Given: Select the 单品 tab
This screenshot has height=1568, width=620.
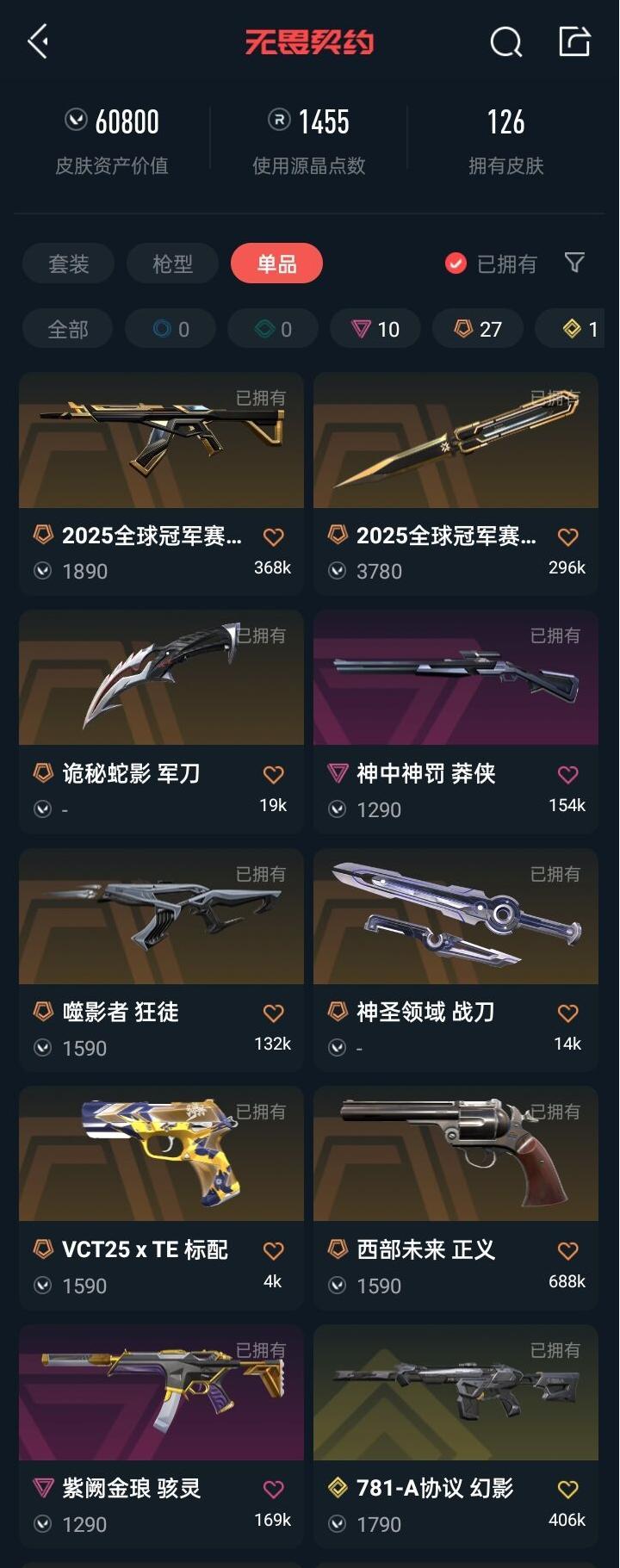Looking at the screenshot, I should click(x=276, y=263).
